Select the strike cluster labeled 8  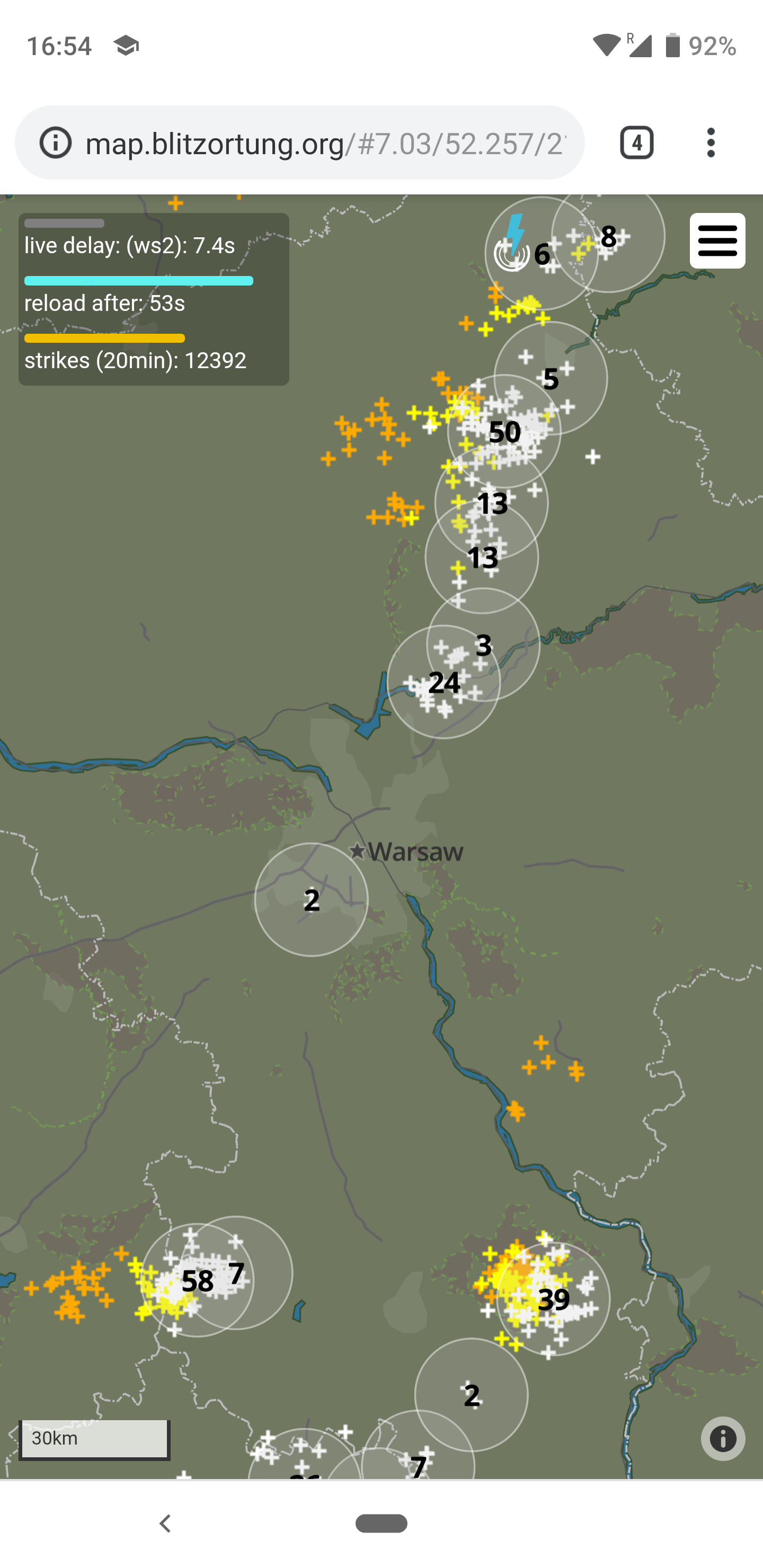pos(608,236)
